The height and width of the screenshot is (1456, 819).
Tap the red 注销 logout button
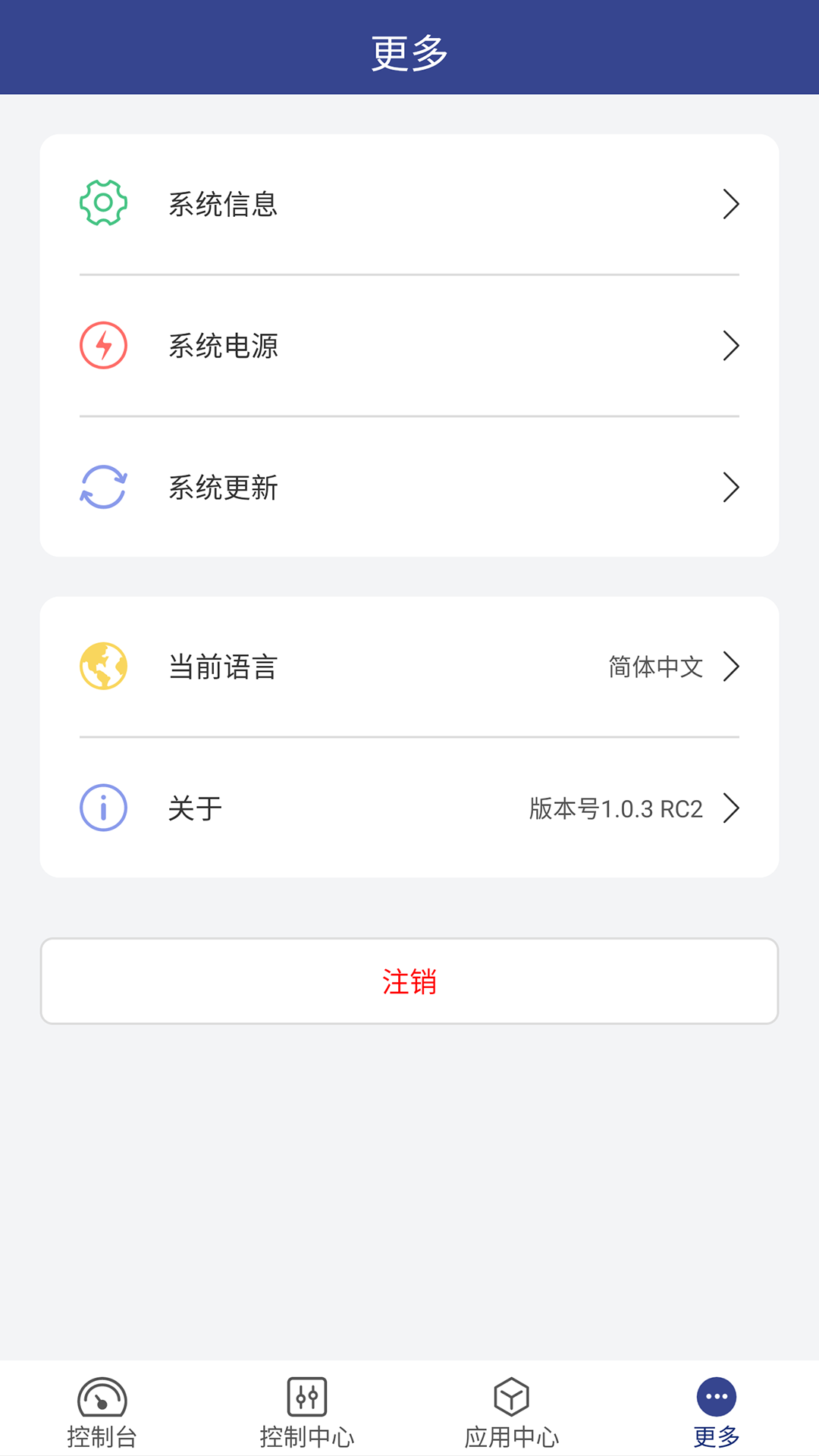(409, 981)
